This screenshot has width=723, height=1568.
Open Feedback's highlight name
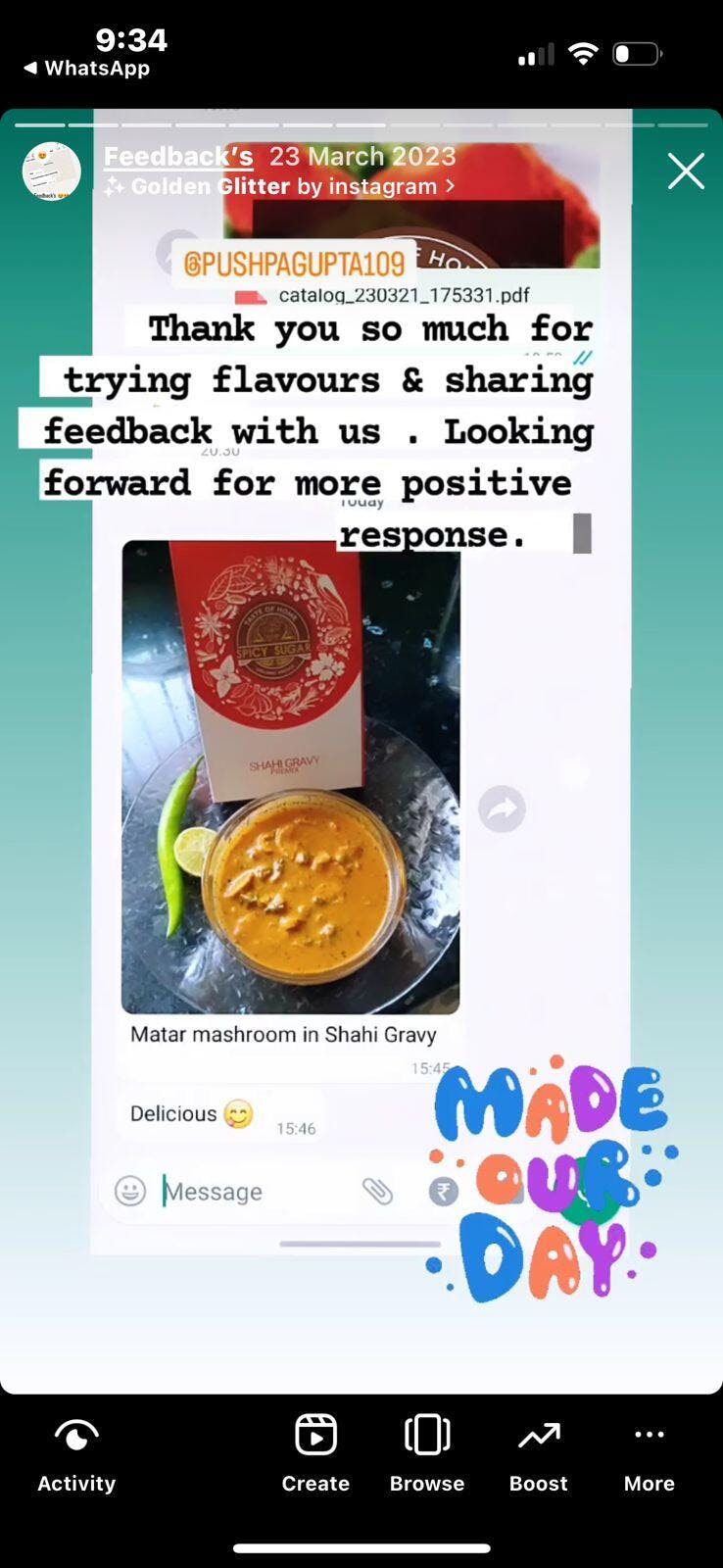click(178, 156)
